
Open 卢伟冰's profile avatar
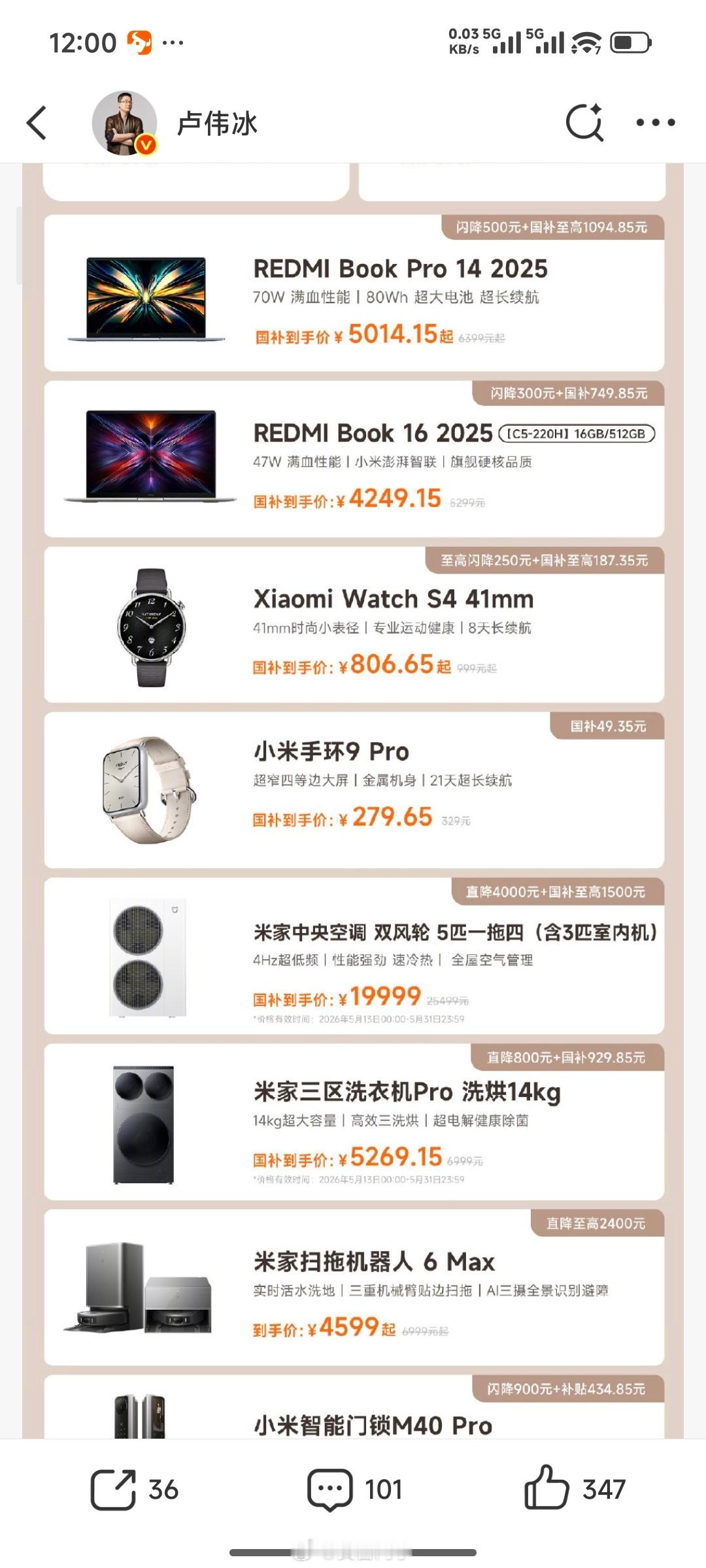[x=124, y=123]
